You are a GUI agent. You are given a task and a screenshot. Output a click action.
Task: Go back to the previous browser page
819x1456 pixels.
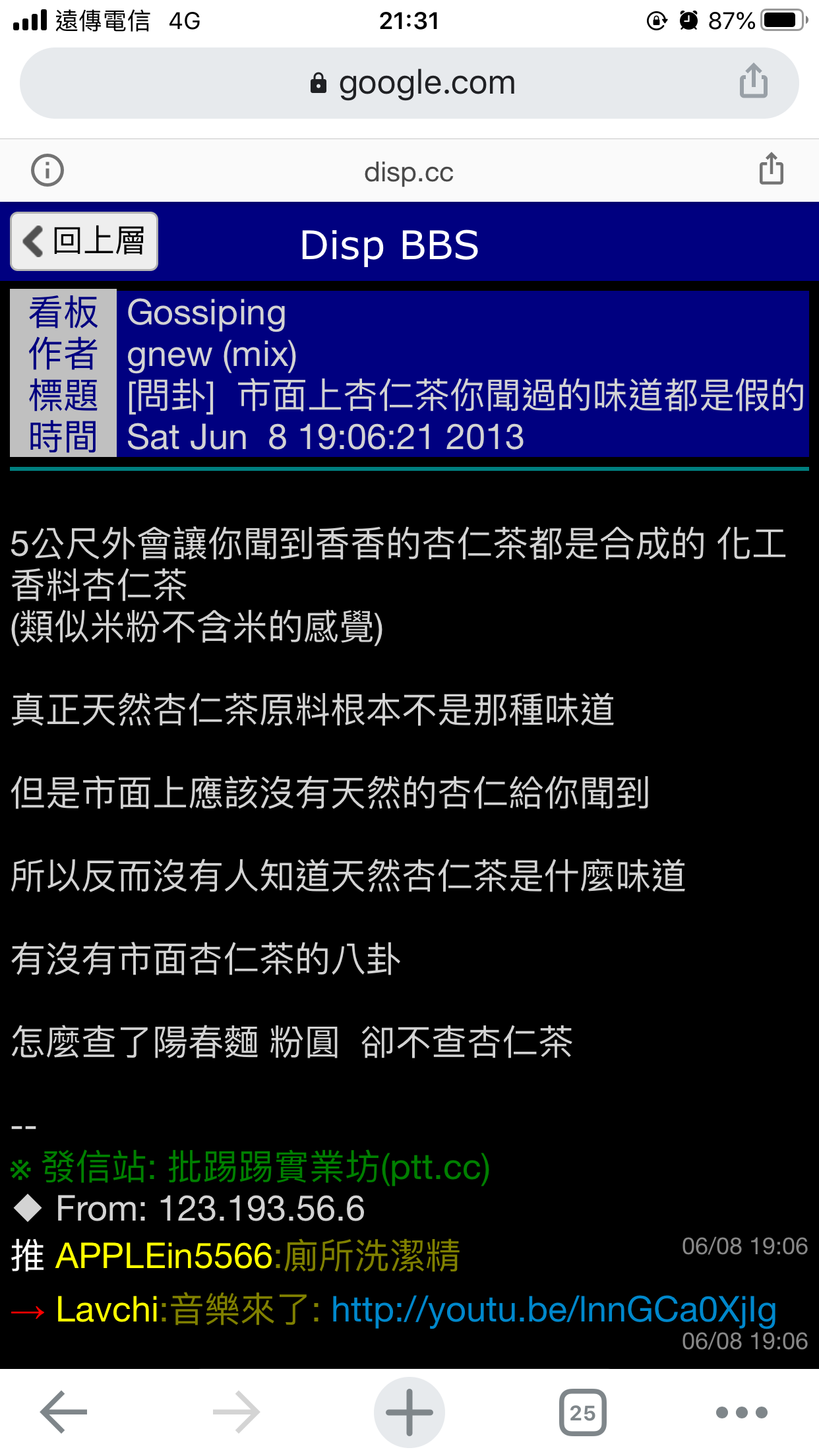pyautogui.click(x=64, y=1412)
